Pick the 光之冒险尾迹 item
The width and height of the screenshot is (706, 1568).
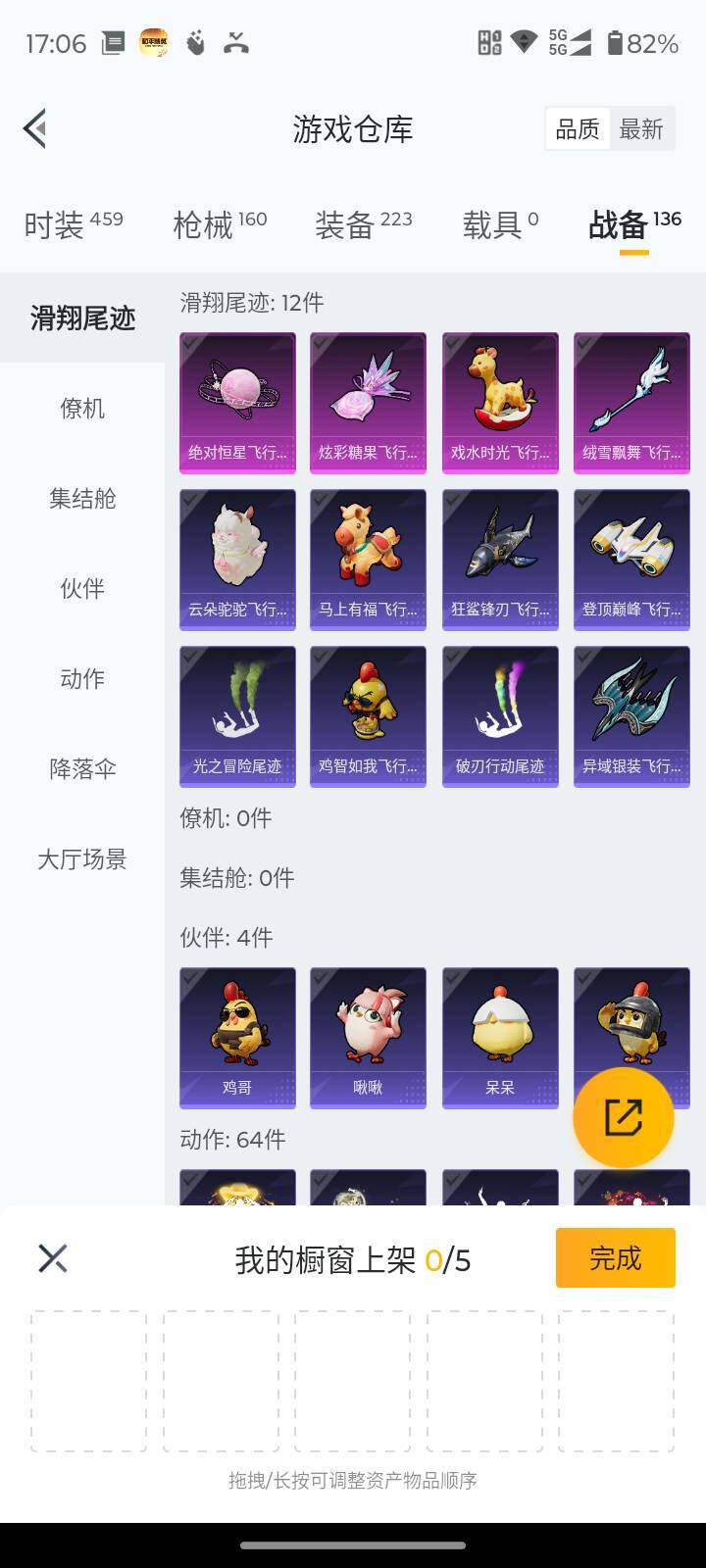[x=237, y=715]
